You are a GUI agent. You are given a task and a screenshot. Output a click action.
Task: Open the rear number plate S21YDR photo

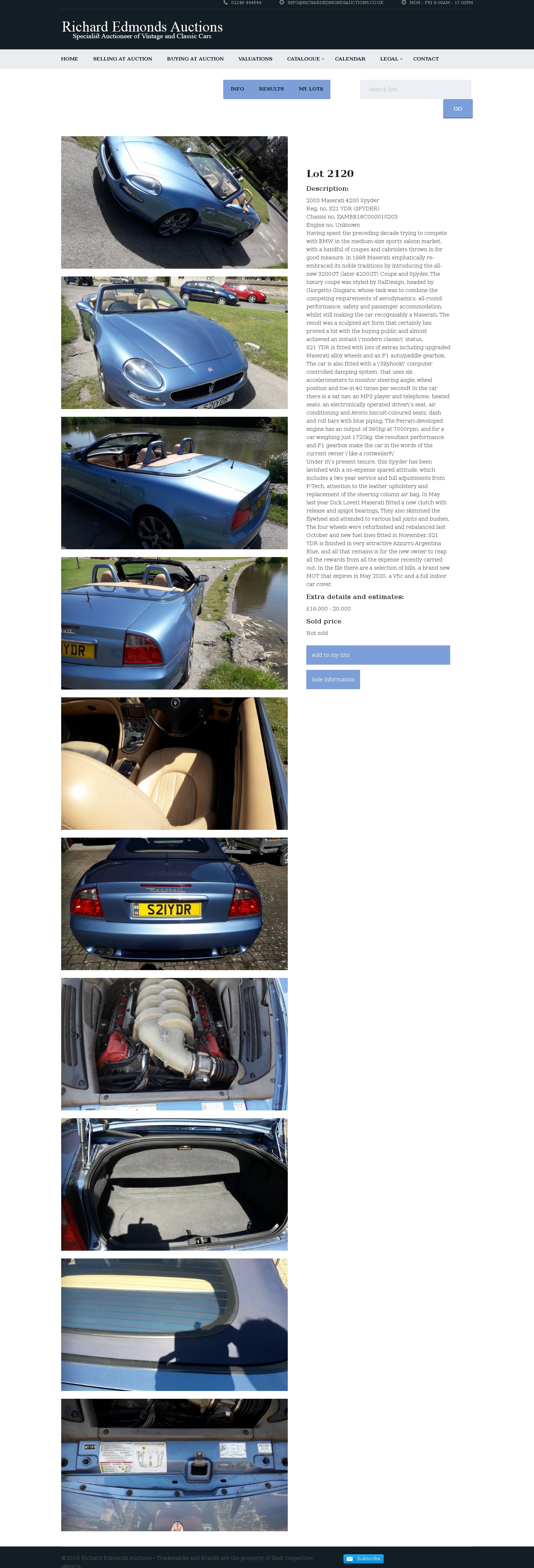click(x=174, y=903)
